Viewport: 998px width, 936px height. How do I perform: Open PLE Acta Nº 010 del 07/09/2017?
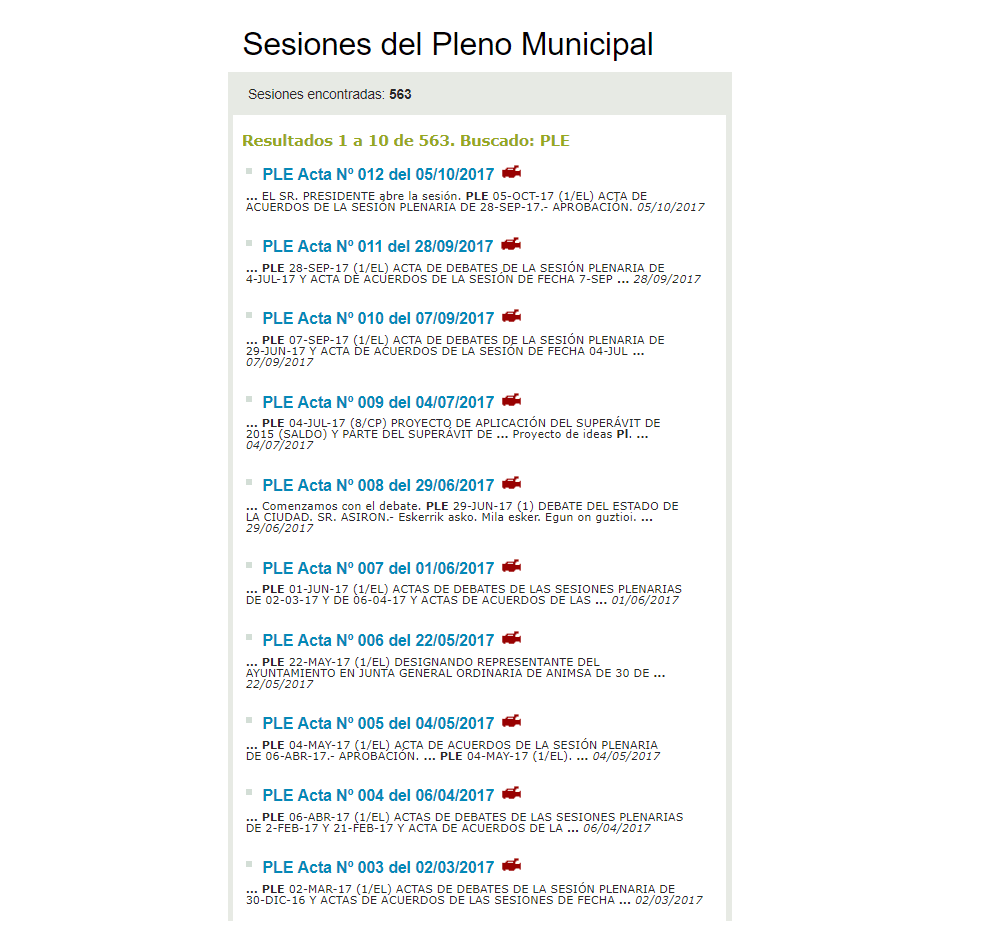tap(378, 318)
